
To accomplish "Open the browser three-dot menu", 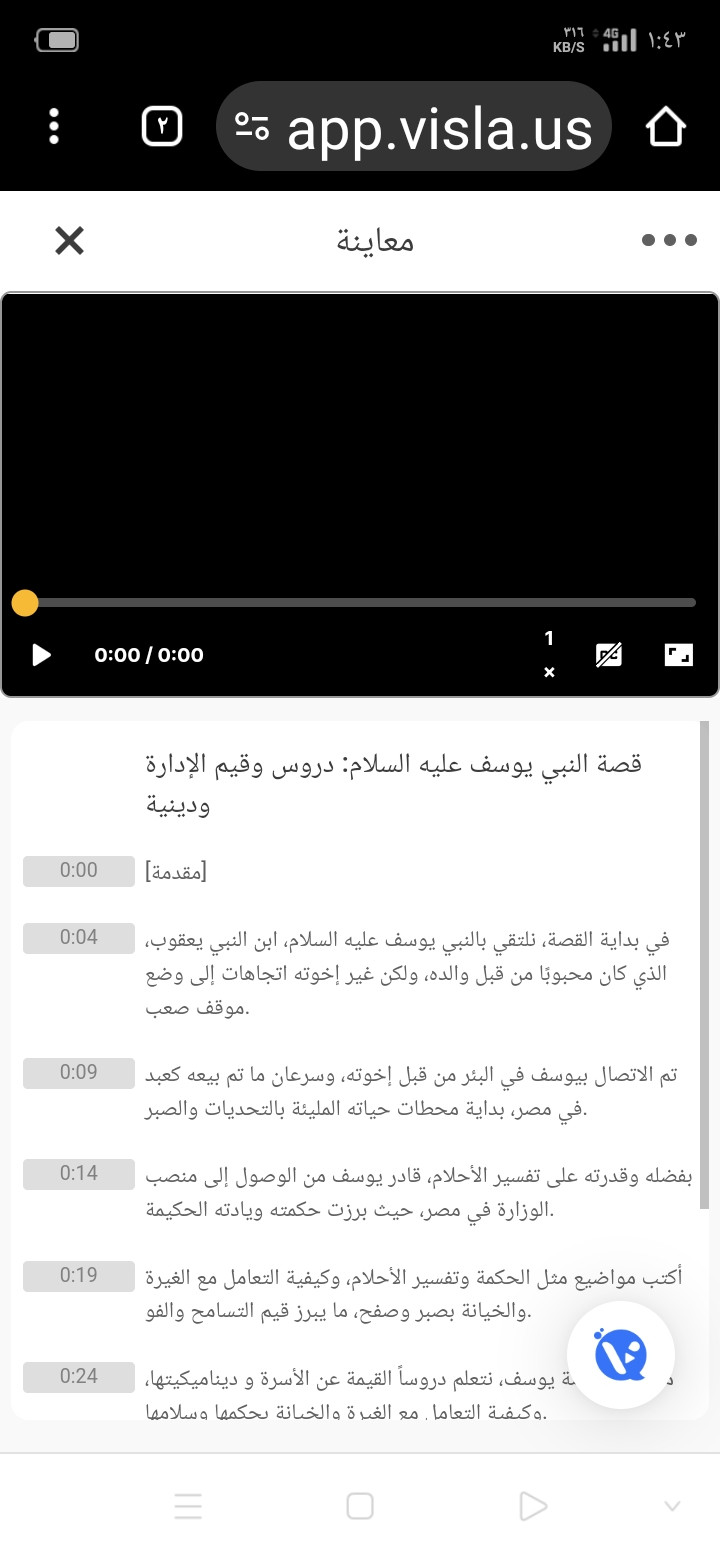I will (54, 127).
